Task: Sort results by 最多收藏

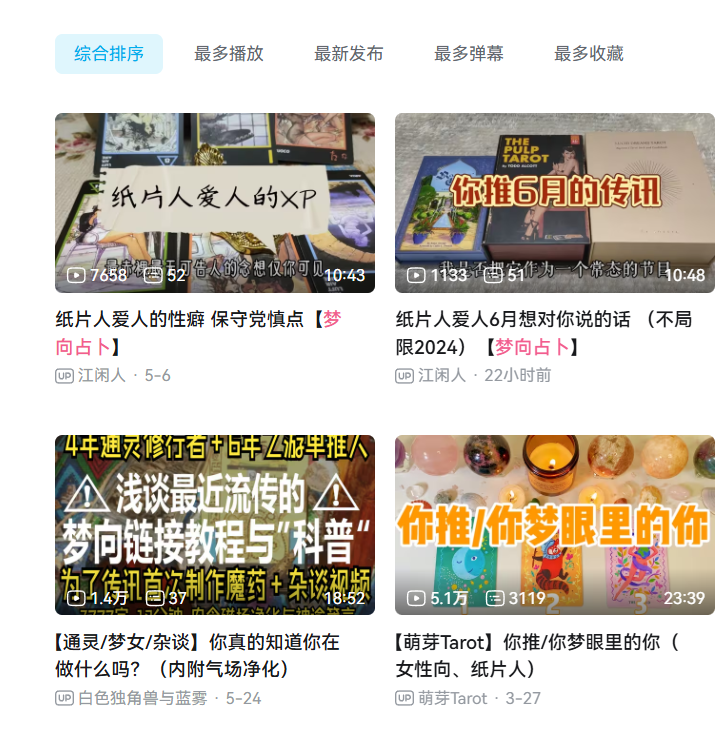Action: (589, 54)
